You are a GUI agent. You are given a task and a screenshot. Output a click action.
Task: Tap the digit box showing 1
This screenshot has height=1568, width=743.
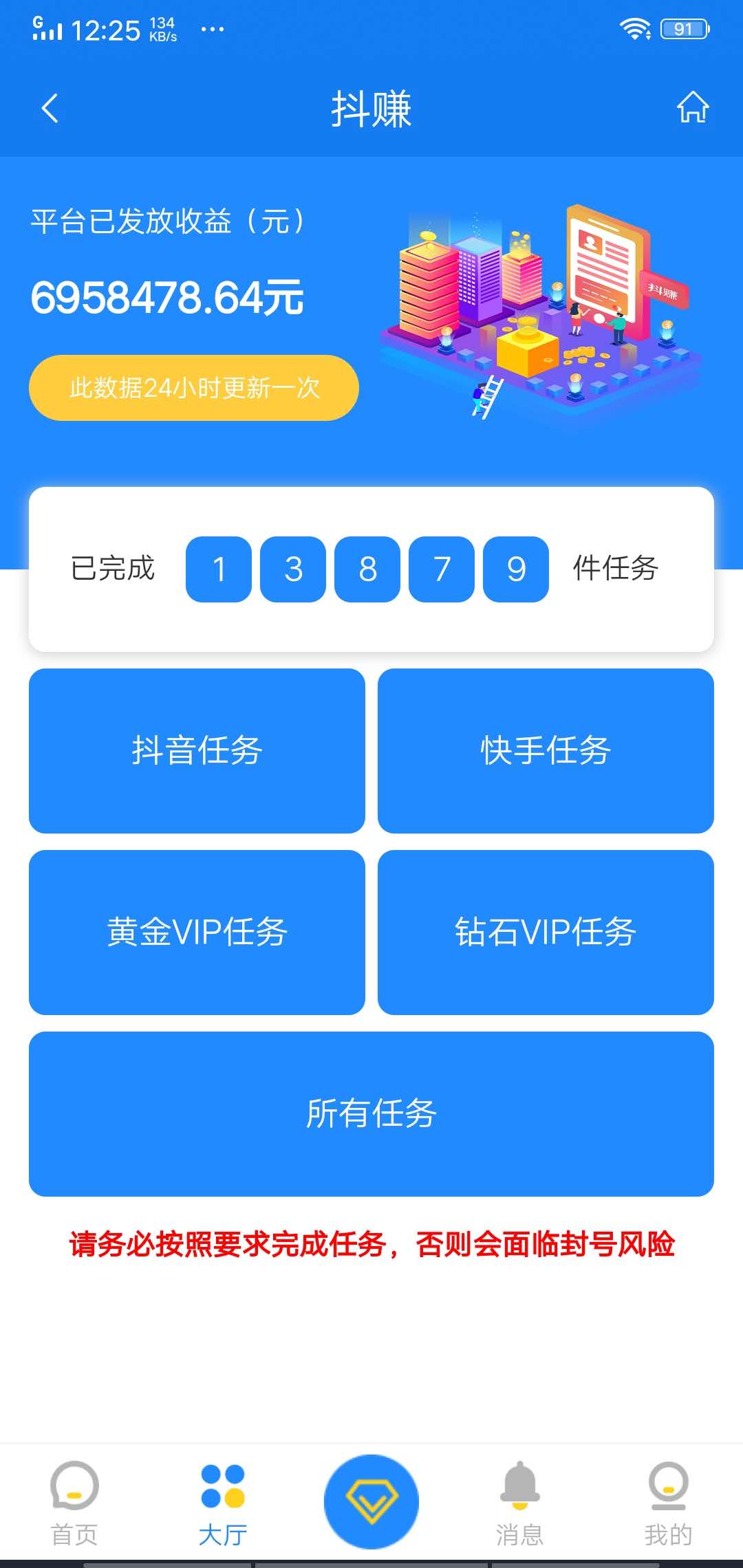(x=218, y=569)
